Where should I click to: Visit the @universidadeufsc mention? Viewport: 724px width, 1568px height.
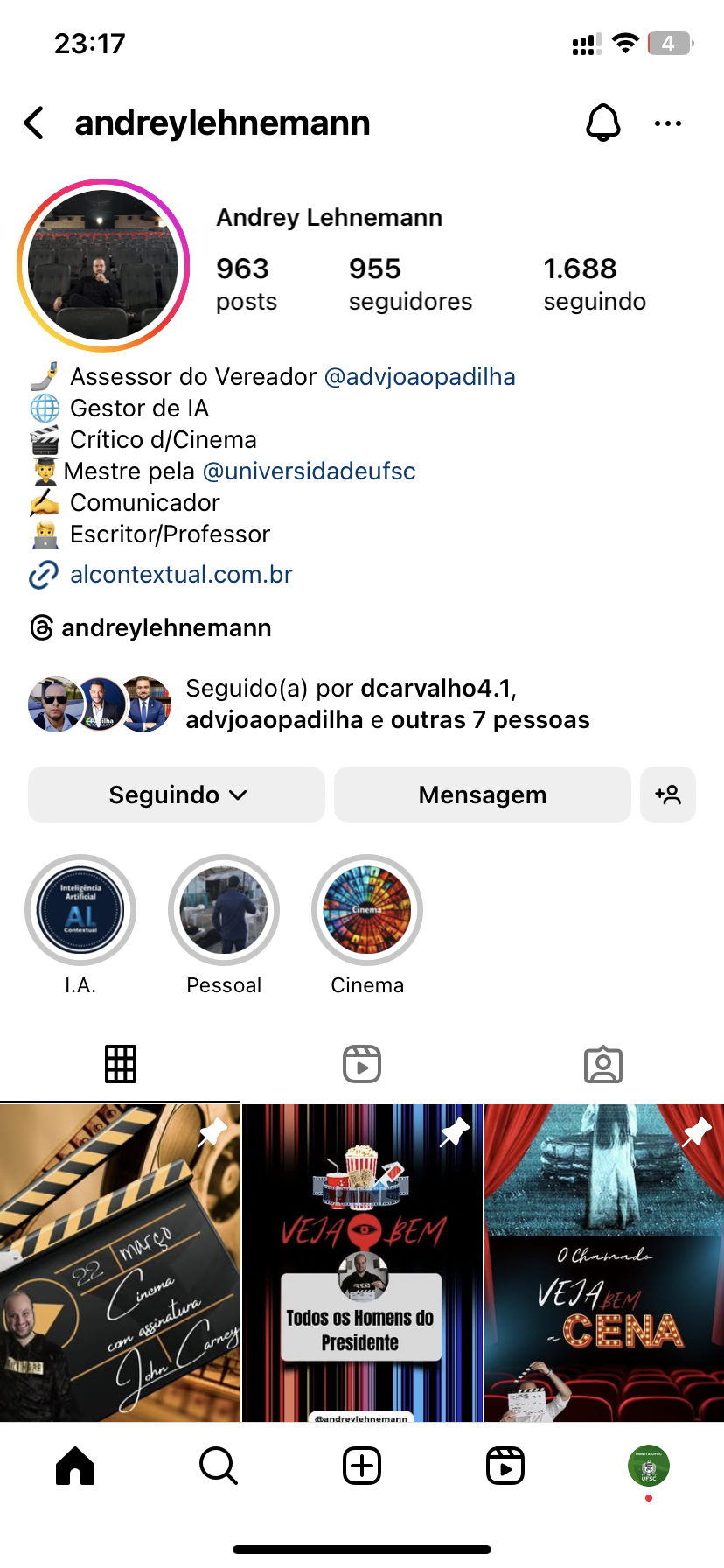[309, 472]
